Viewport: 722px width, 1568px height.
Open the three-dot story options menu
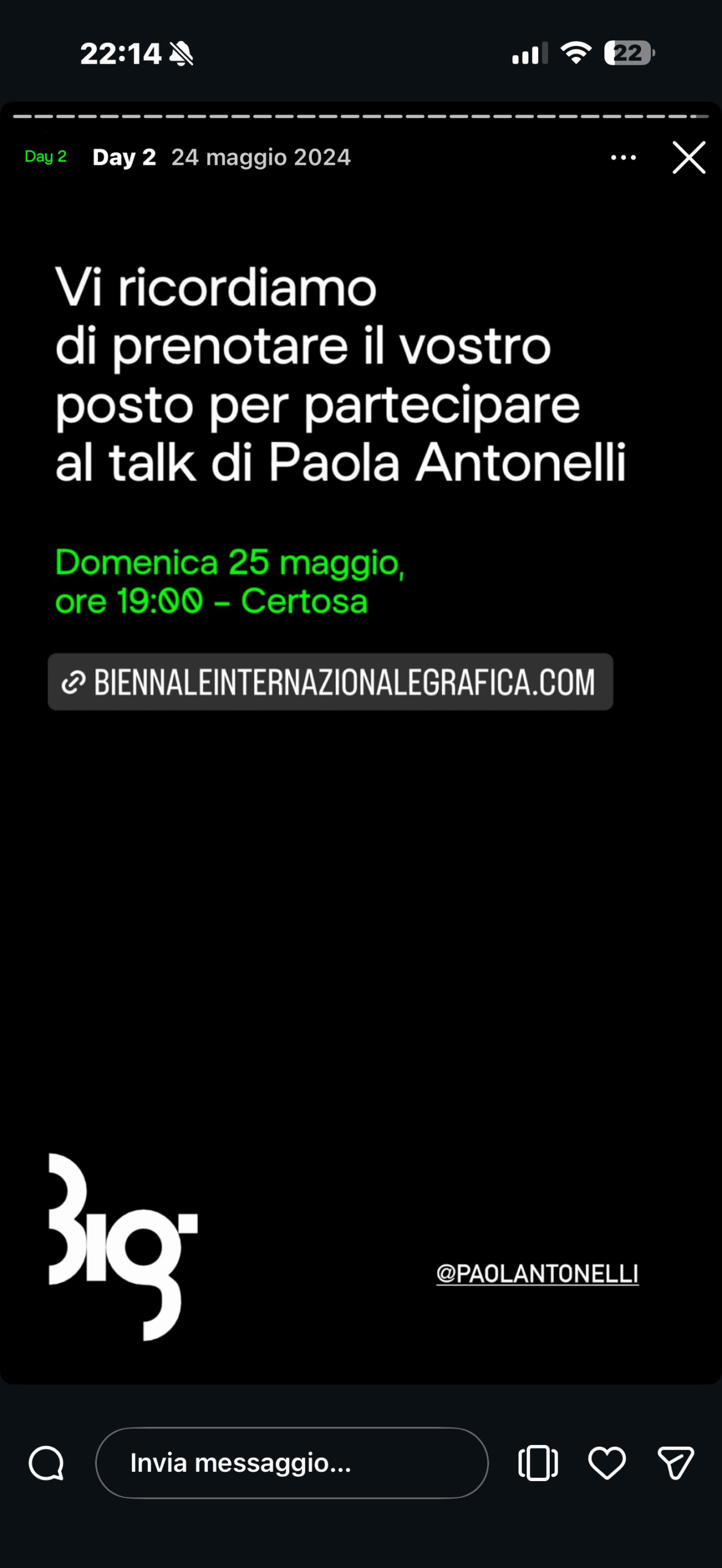623,157
